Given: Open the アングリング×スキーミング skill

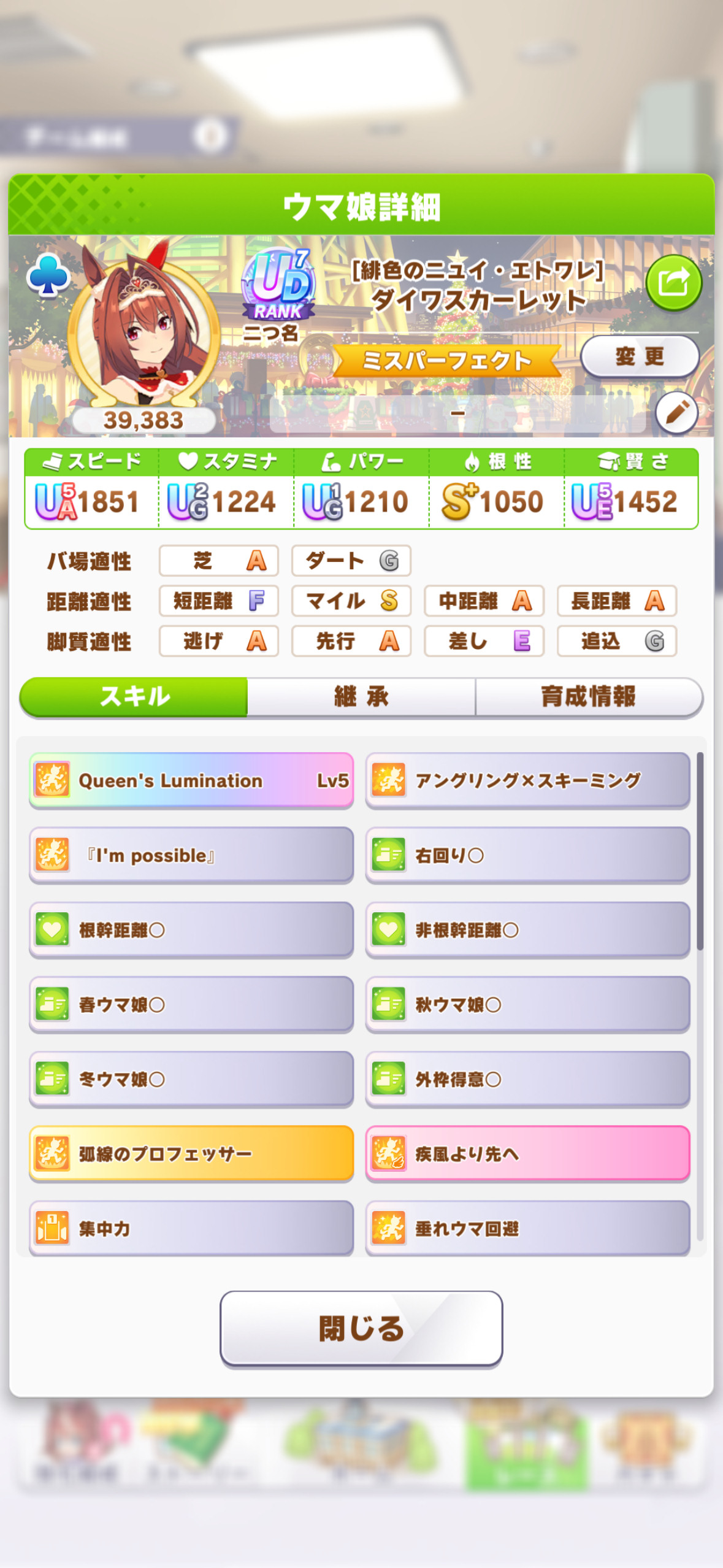Looking at the screenshot, I should [x=527, y=780].
